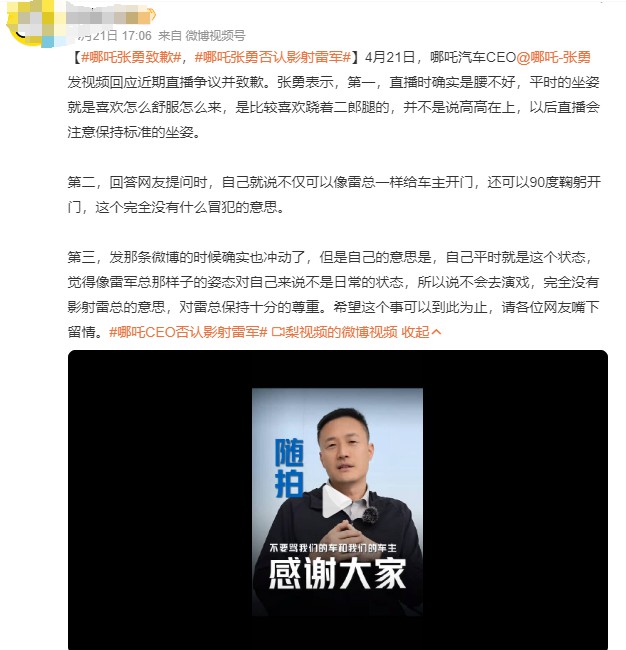The width and height of the screenshot is (626, 650).
Task: Open hashtag #哪吒张勇致歉#
Action: click(x=132, y=56)
